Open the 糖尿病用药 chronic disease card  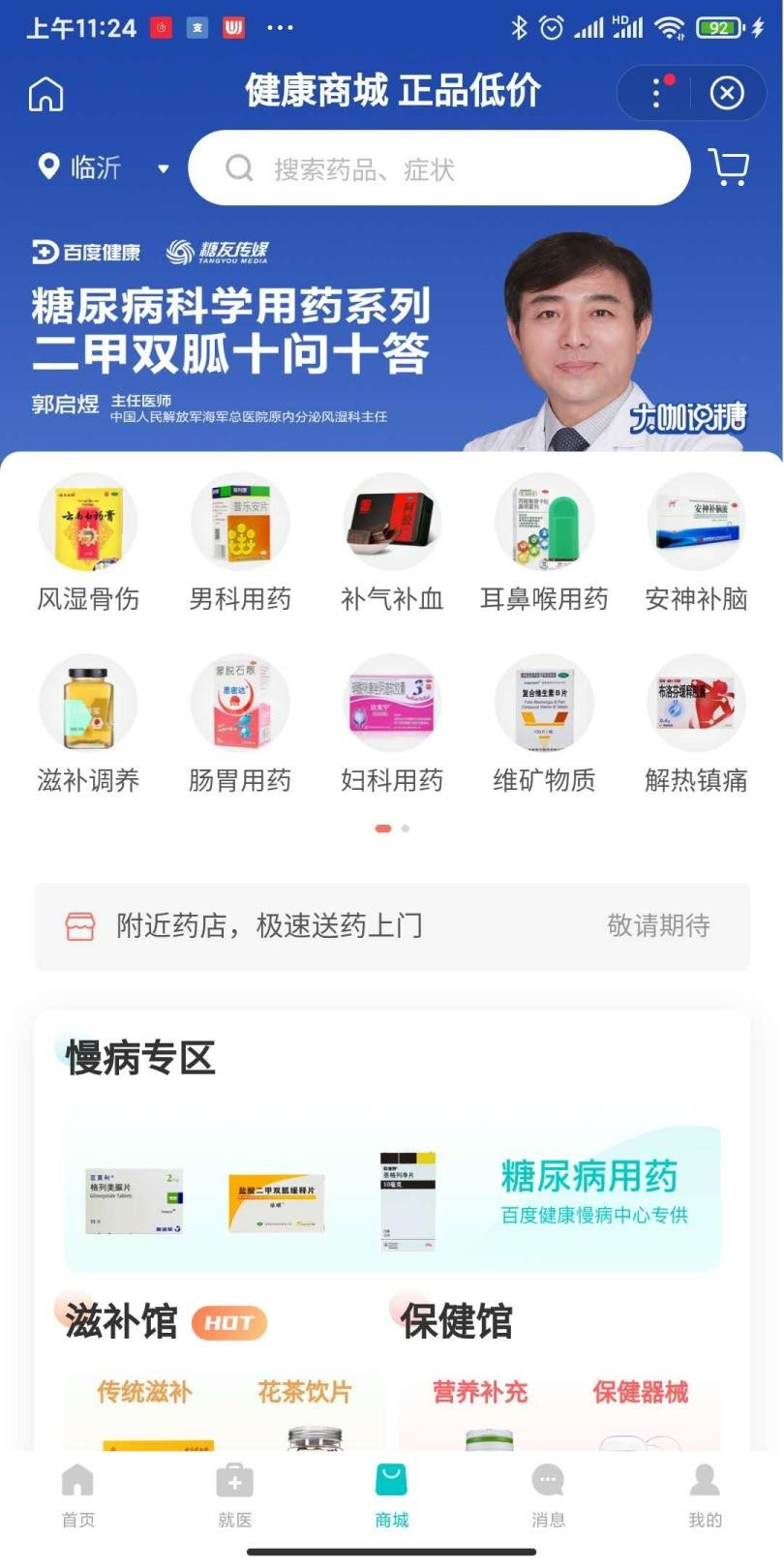pyautogui.click(x=392, y=1198)
